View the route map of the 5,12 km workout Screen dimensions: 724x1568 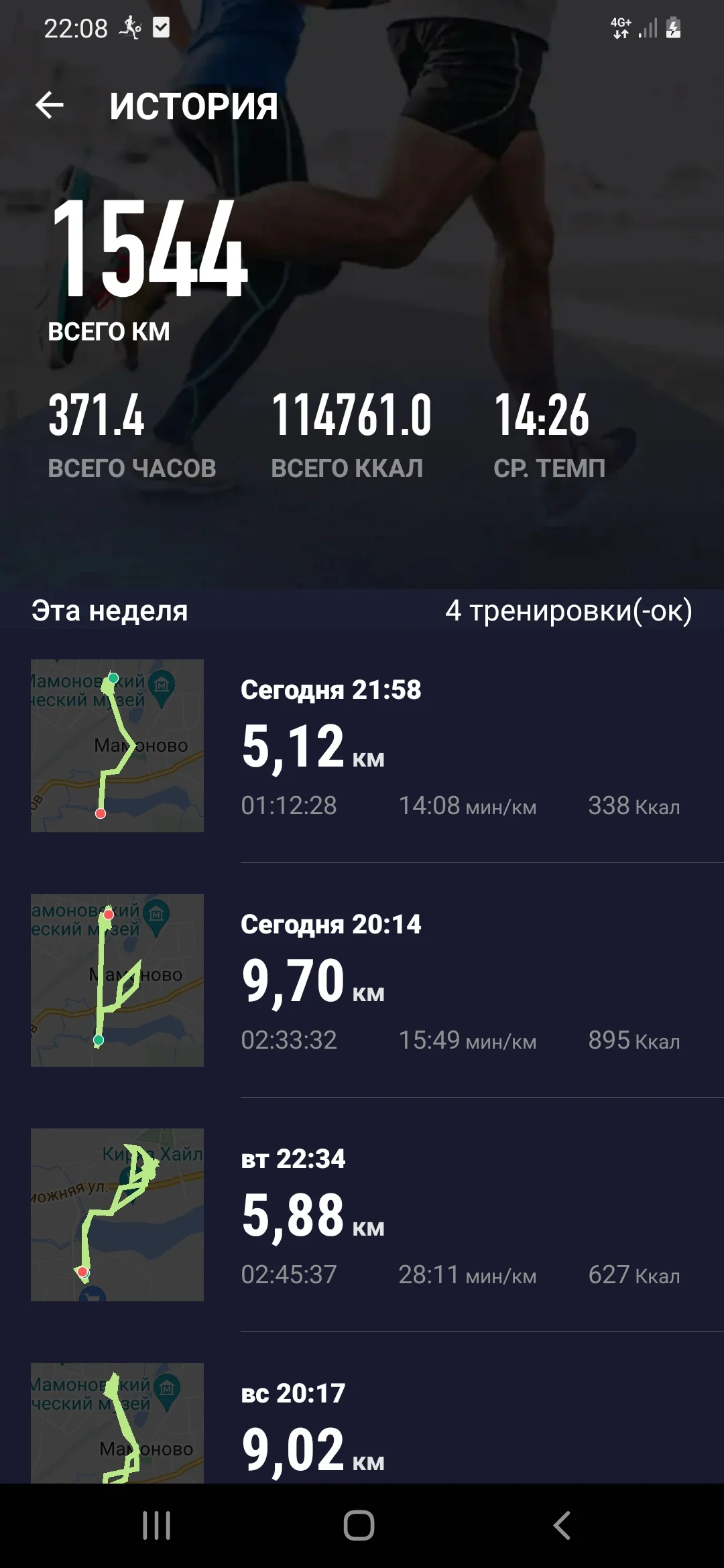(x=117, y=746)
